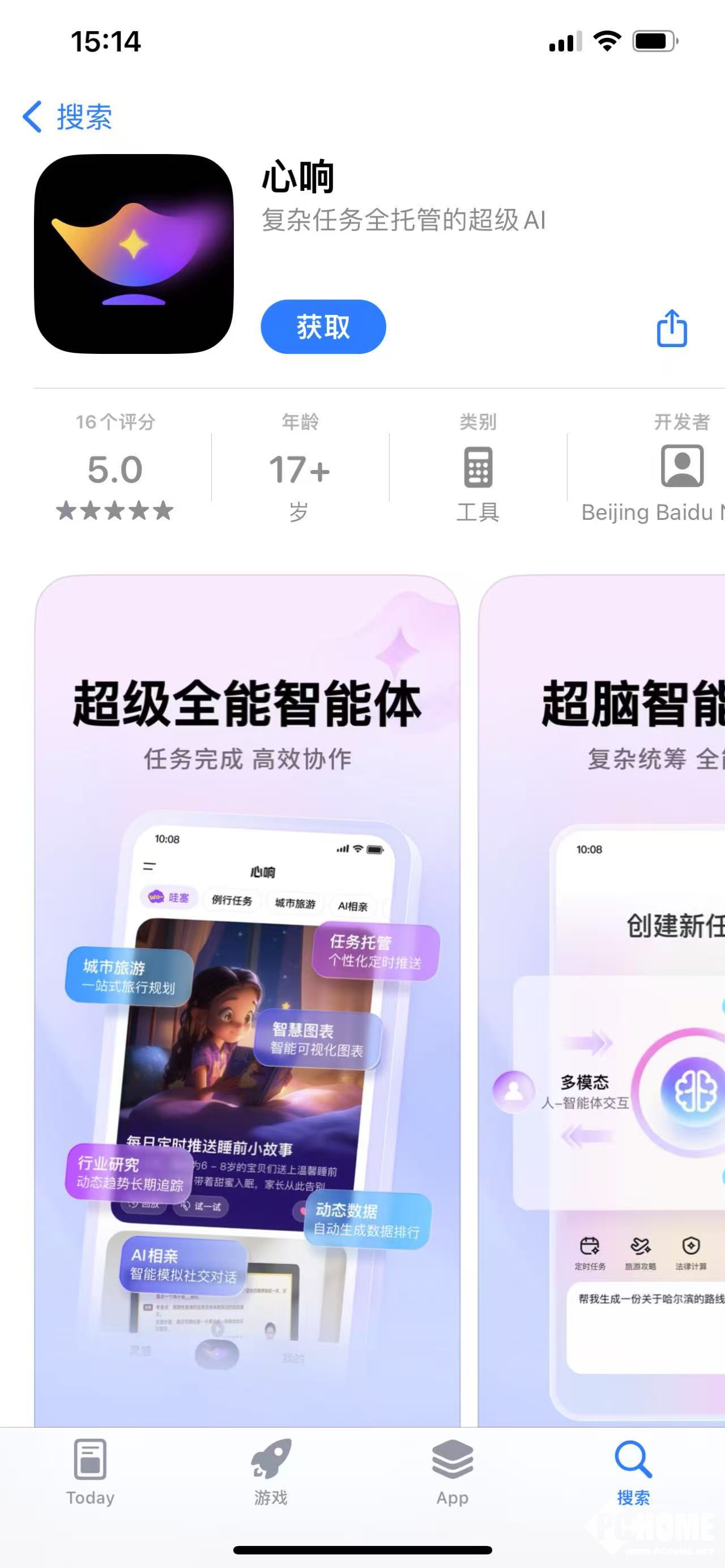Switch to the Today tab
Screen dimensions: 725x1568
pyautogui.click(x=90, y=1472)
